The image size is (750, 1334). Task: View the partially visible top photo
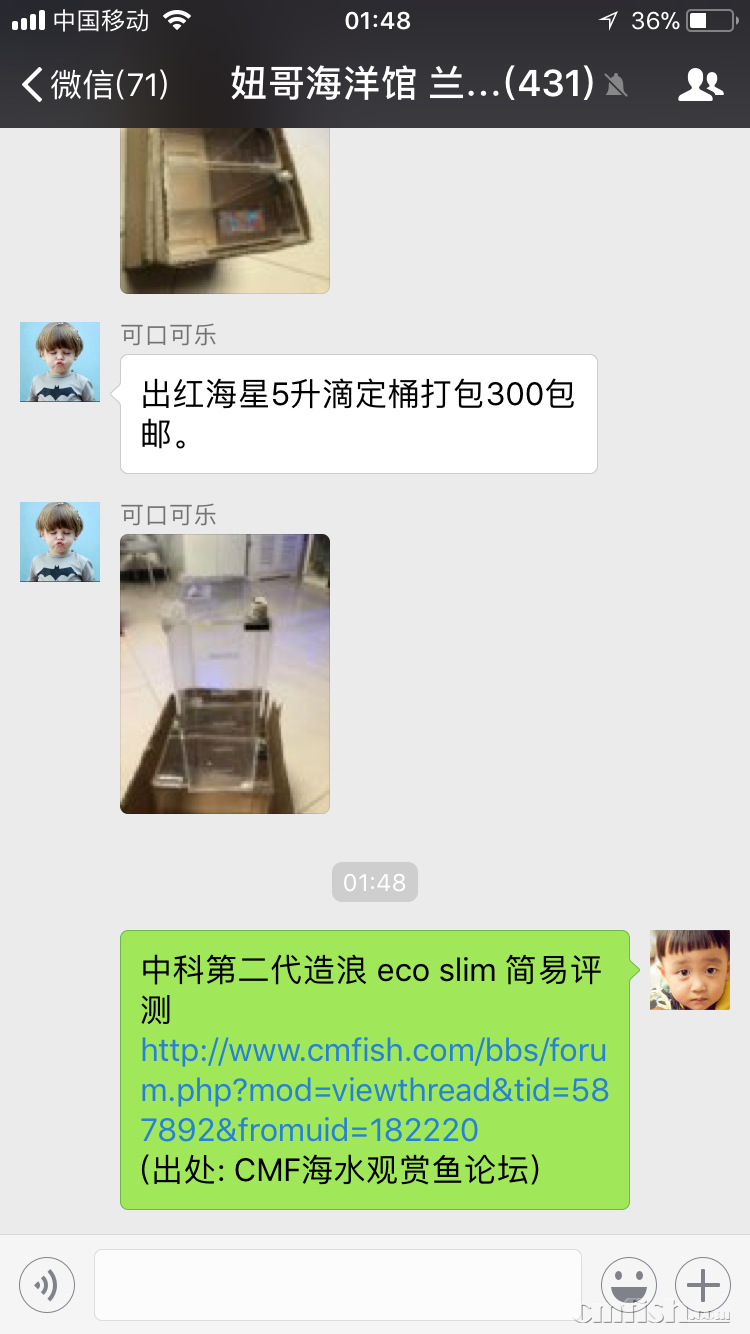tap(225, 210)
